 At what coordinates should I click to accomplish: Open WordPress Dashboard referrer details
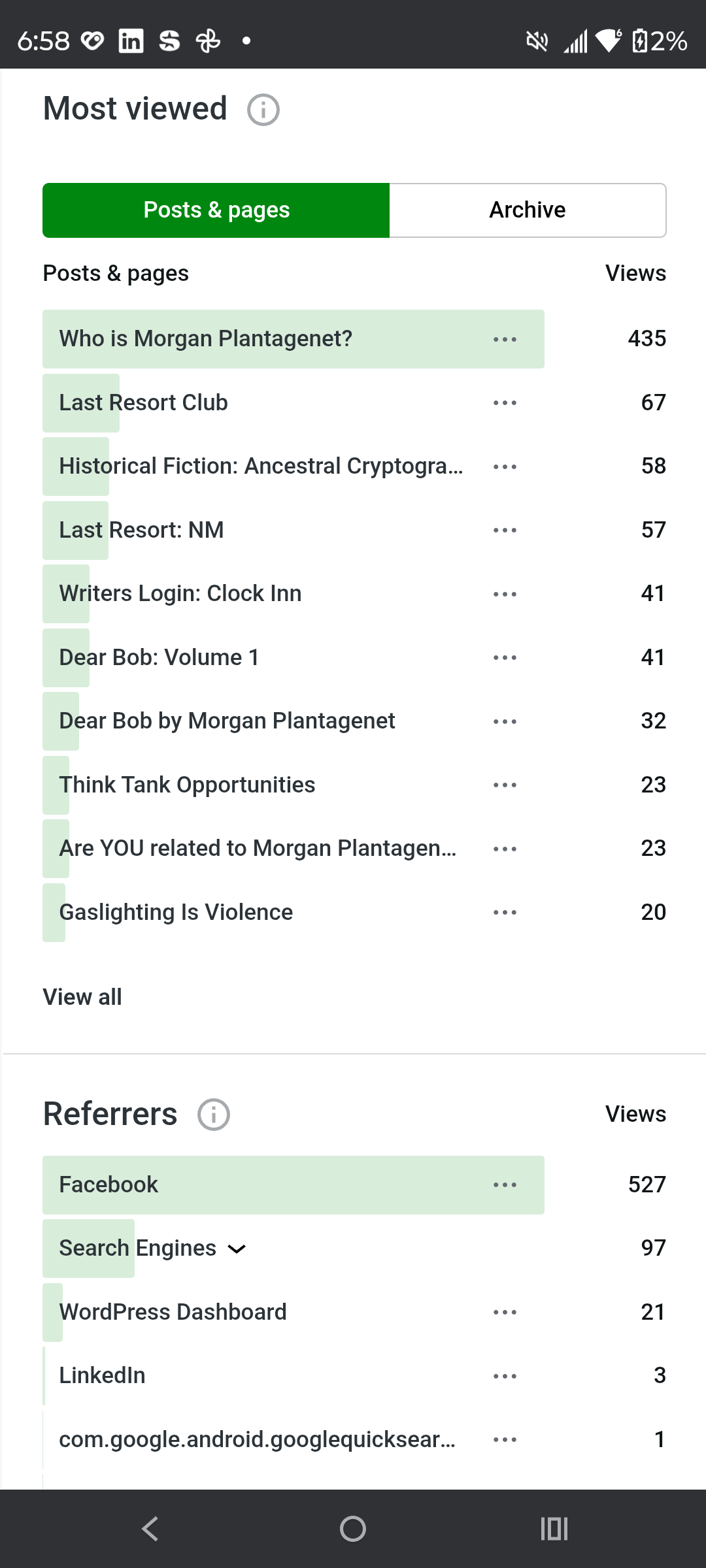point(173,1313)
